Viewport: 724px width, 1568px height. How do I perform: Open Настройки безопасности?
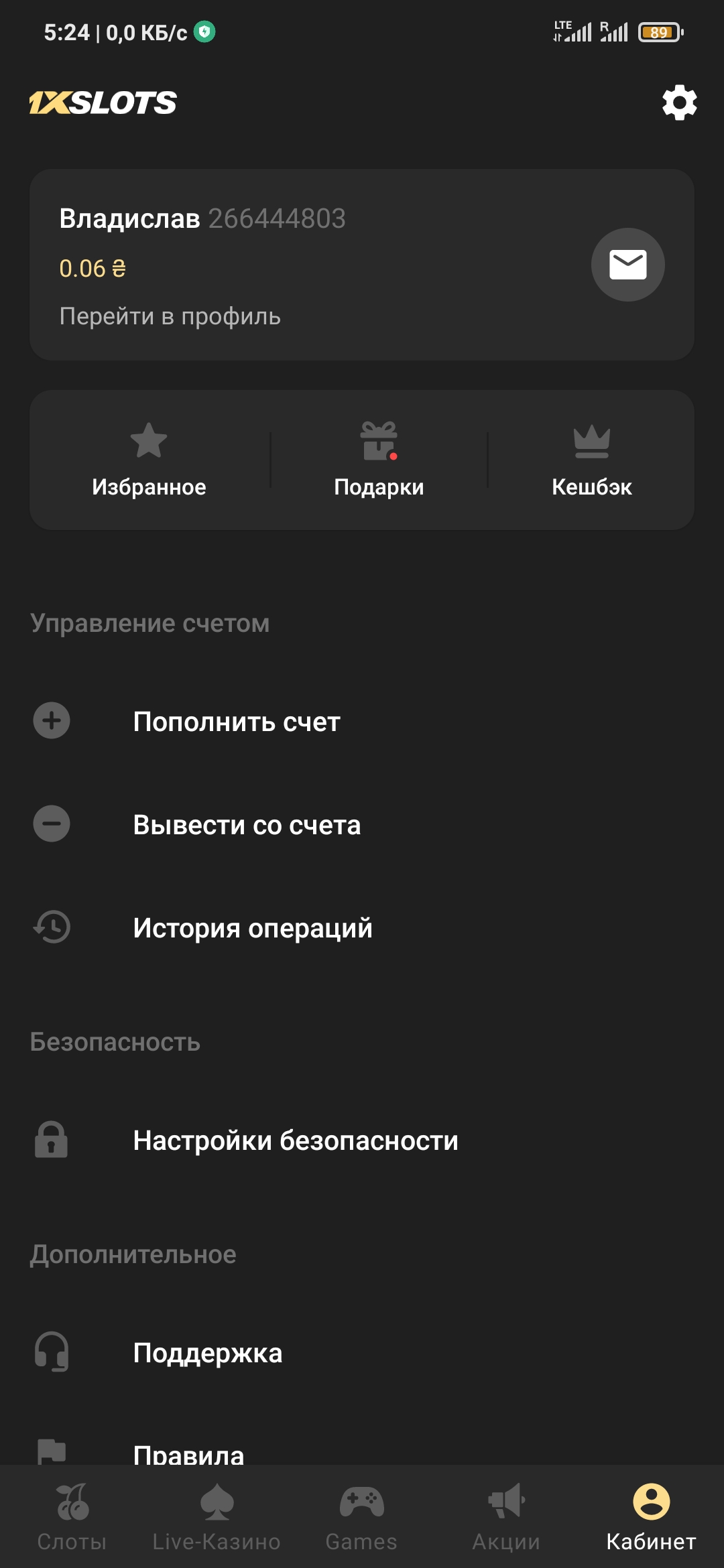(x=295, y=1140)
